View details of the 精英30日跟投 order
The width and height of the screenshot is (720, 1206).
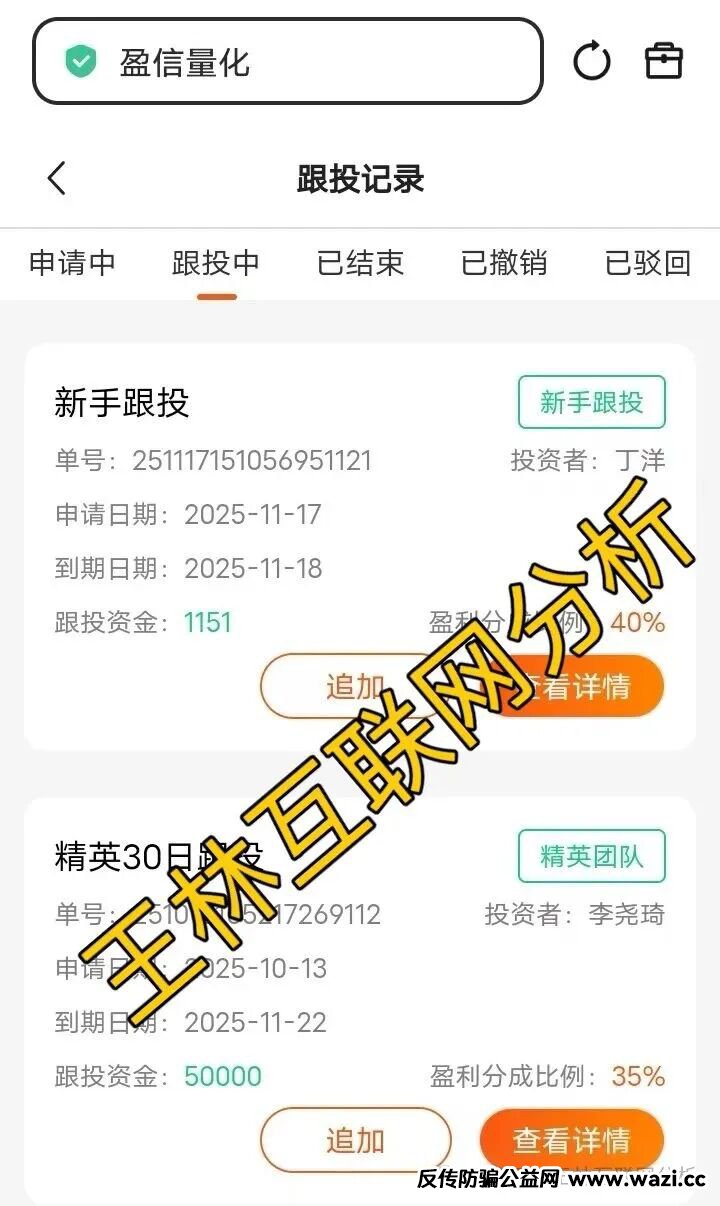tap(571, 1140)
